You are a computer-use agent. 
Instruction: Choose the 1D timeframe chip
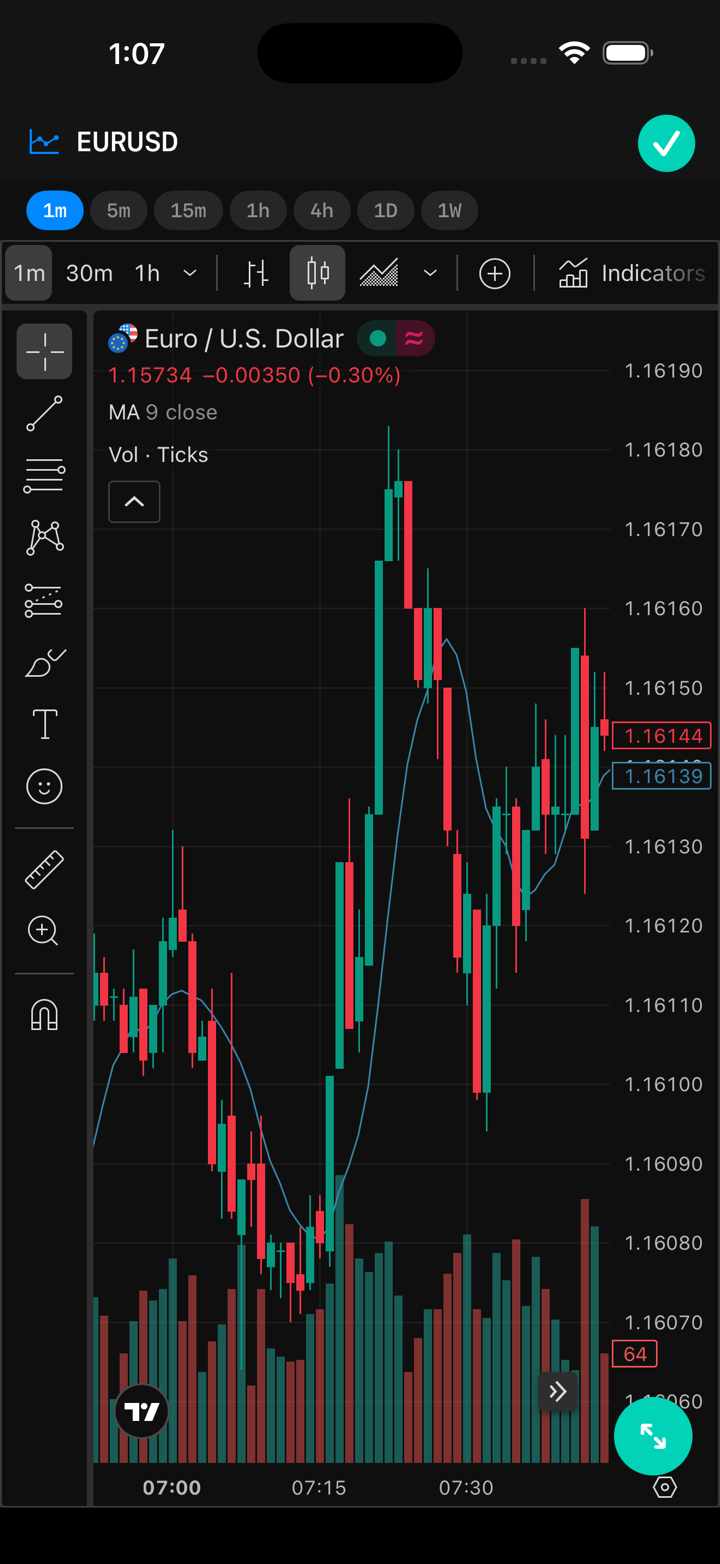point(385,211)
